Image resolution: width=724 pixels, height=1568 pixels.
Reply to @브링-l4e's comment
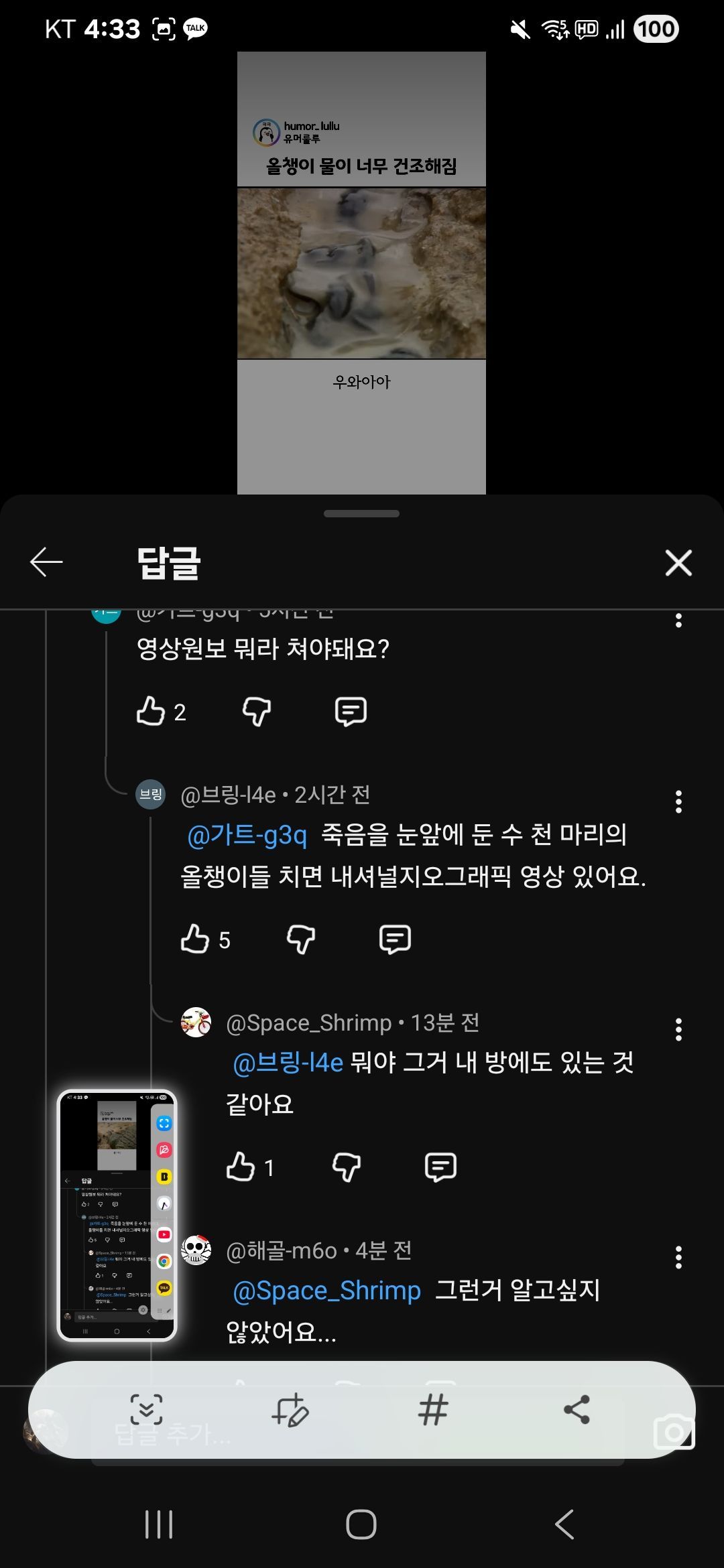(395, 939)
